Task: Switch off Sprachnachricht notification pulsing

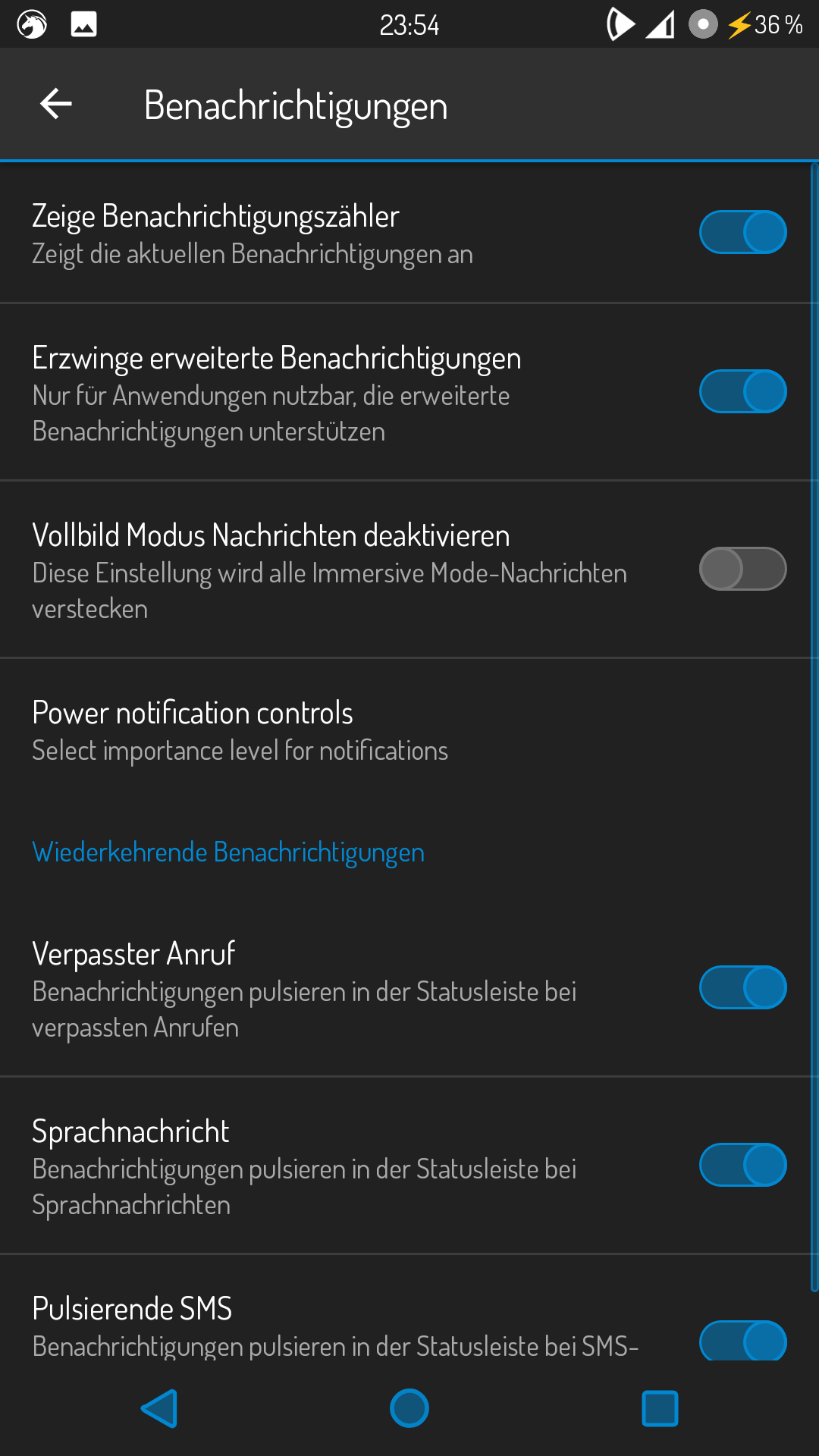Action: tap(742, 1165)
